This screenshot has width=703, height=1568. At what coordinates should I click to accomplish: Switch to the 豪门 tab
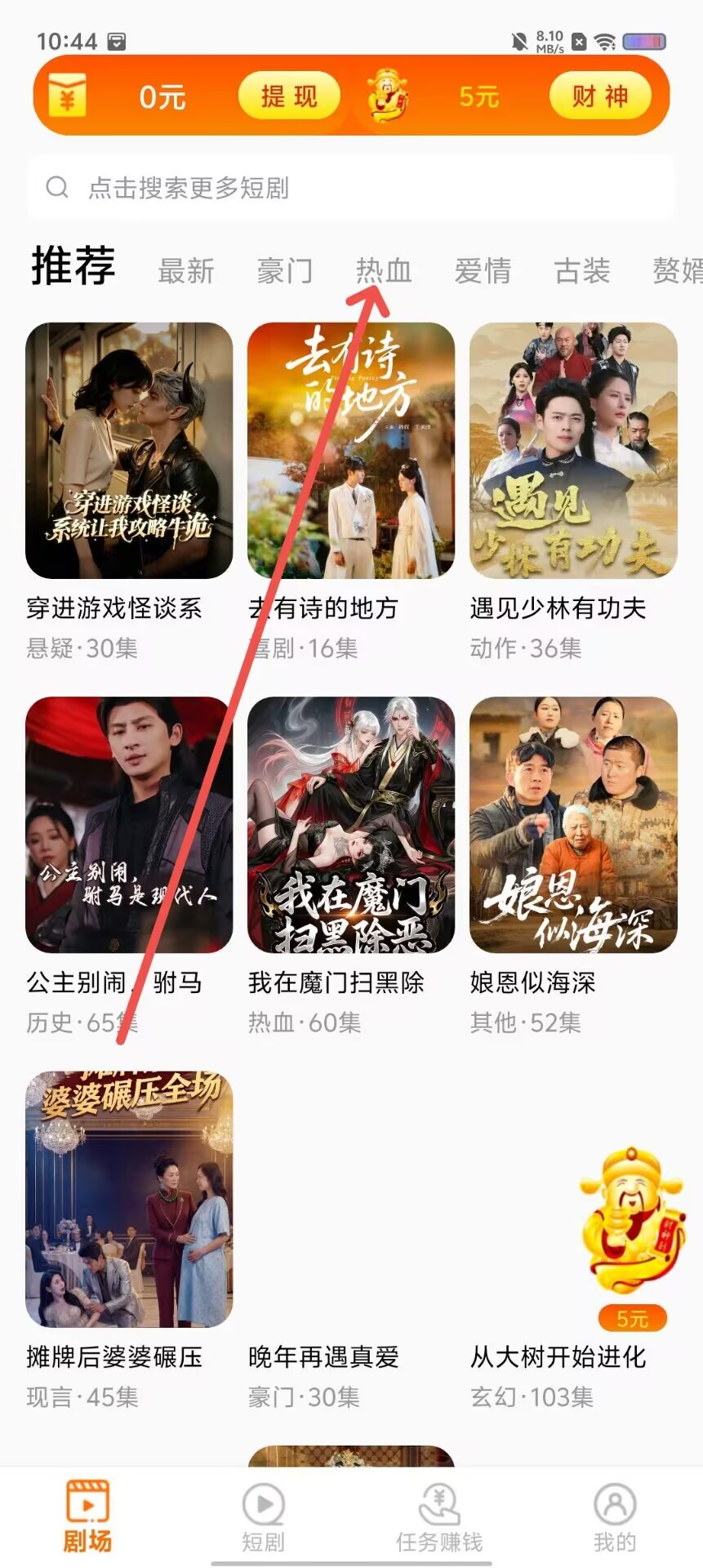pyautogui.click(x=285, y=270)
